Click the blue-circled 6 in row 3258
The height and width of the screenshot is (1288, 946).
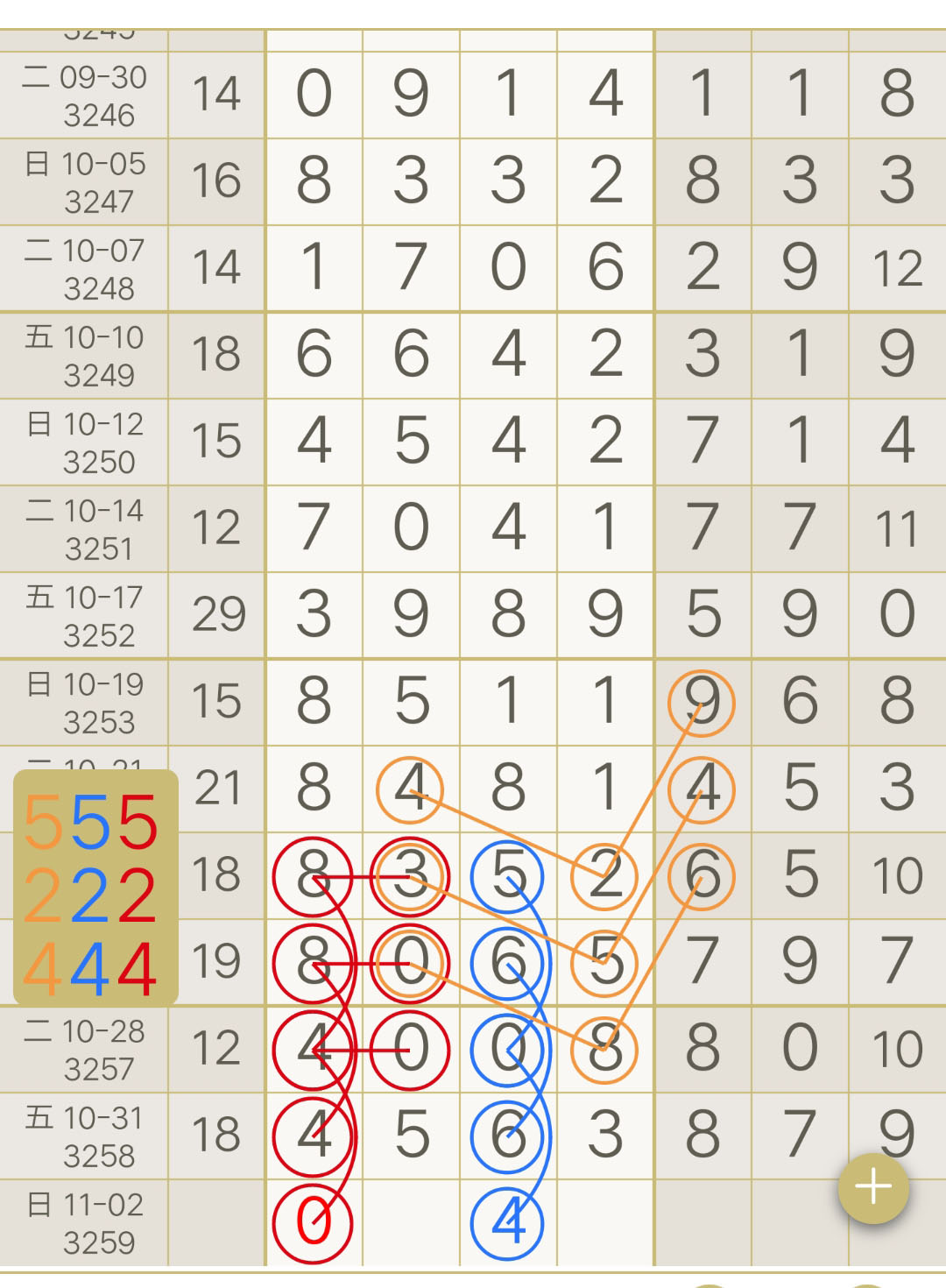click(506, 1135)
